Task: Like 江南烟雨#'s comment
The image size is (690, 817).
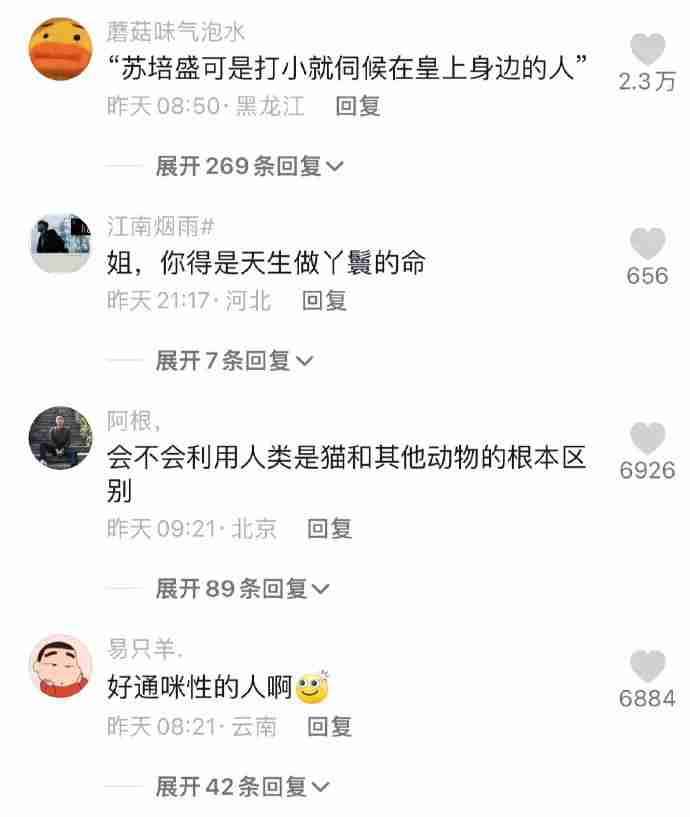Action: pos(648,243)
